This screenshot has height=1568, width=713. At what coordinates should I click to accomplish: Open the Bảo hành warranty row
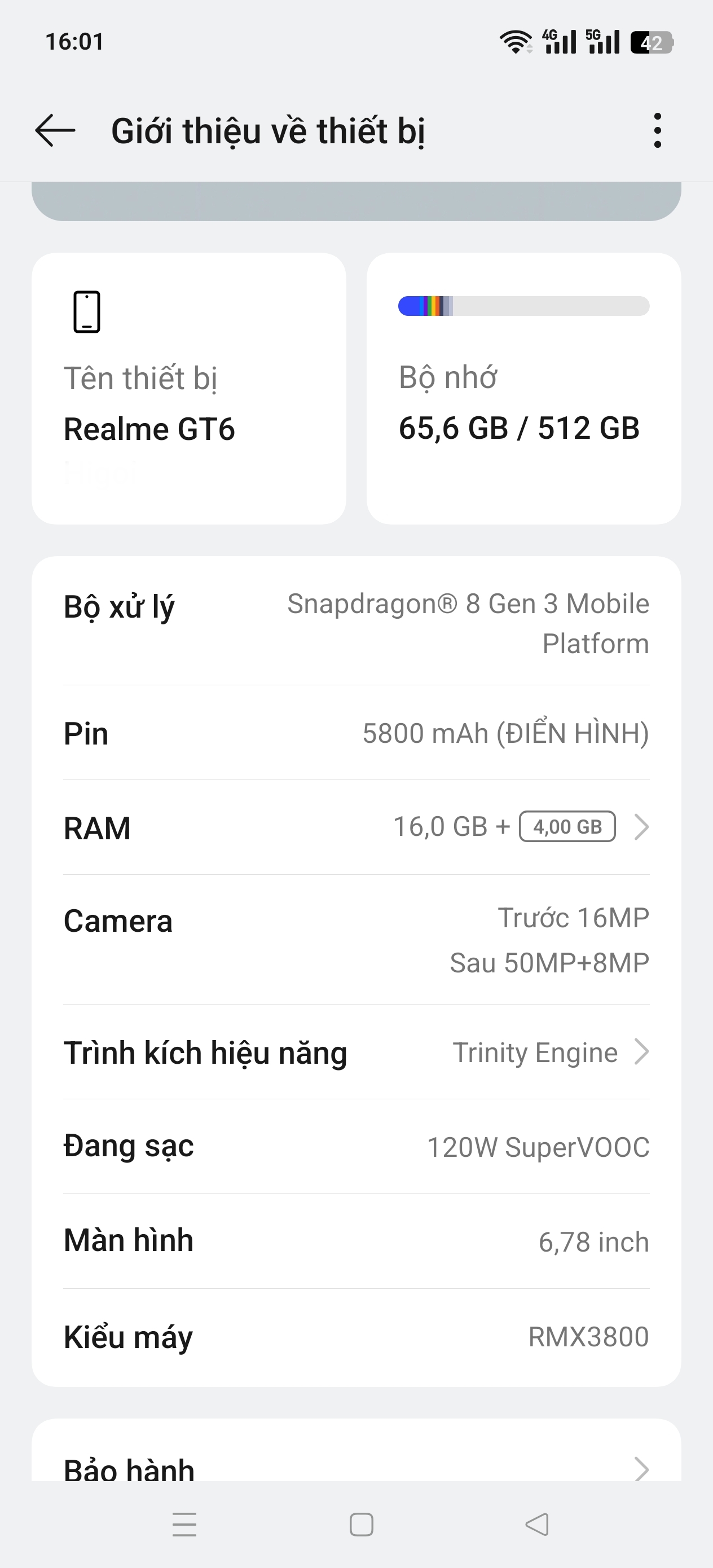pos(356,1467)
